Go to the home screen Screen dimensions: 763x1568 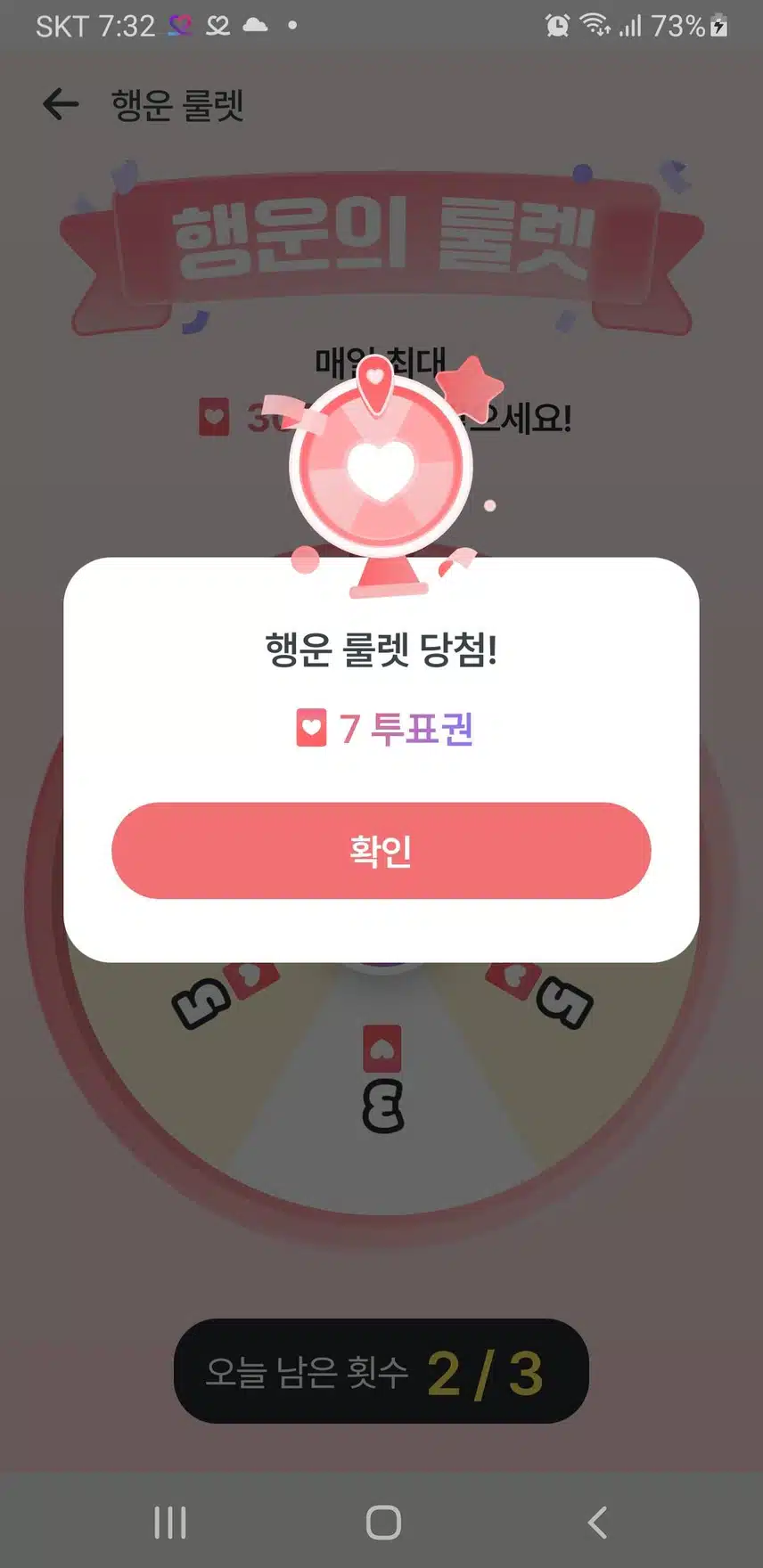(x=383, y=1523)
